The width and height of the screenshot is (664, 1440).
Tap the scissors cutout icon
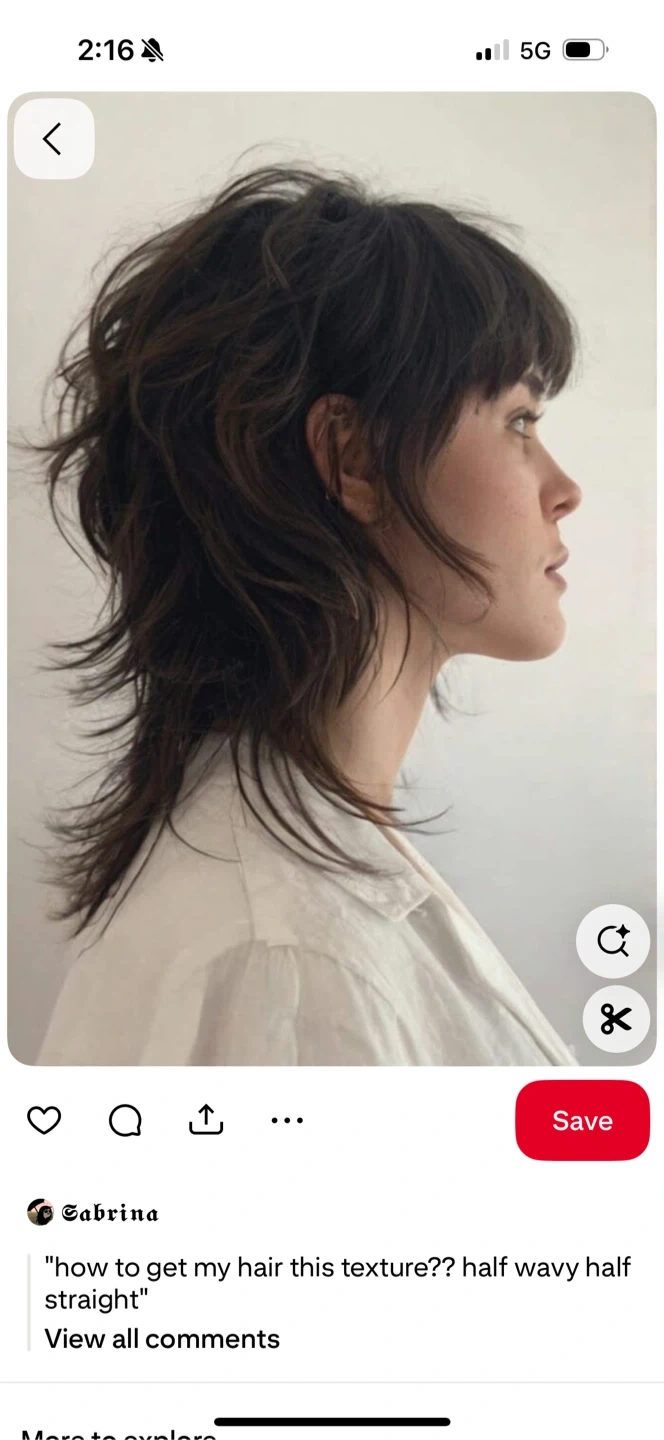pos(615,1018)
